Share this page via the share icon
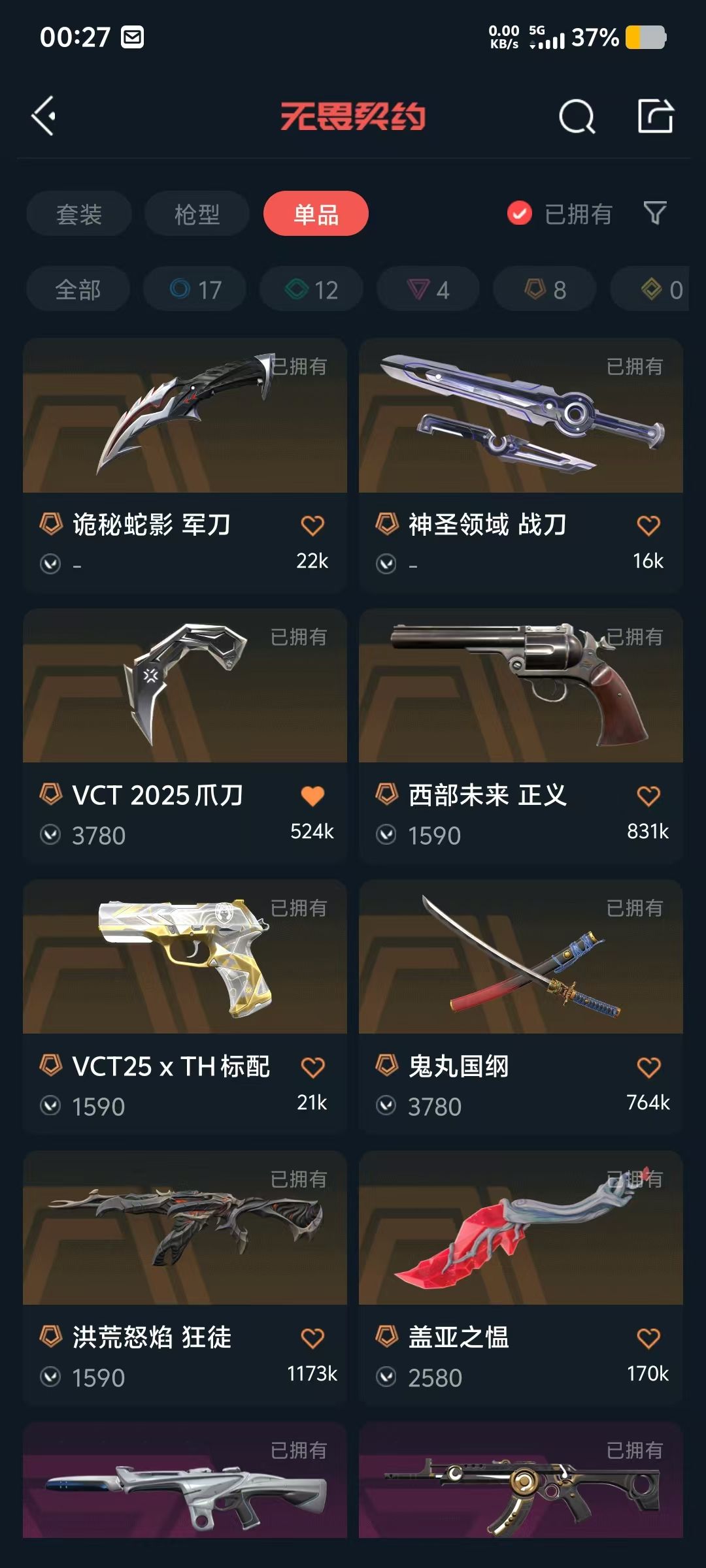The image size is (706, 1568). [x=655, y=116]
